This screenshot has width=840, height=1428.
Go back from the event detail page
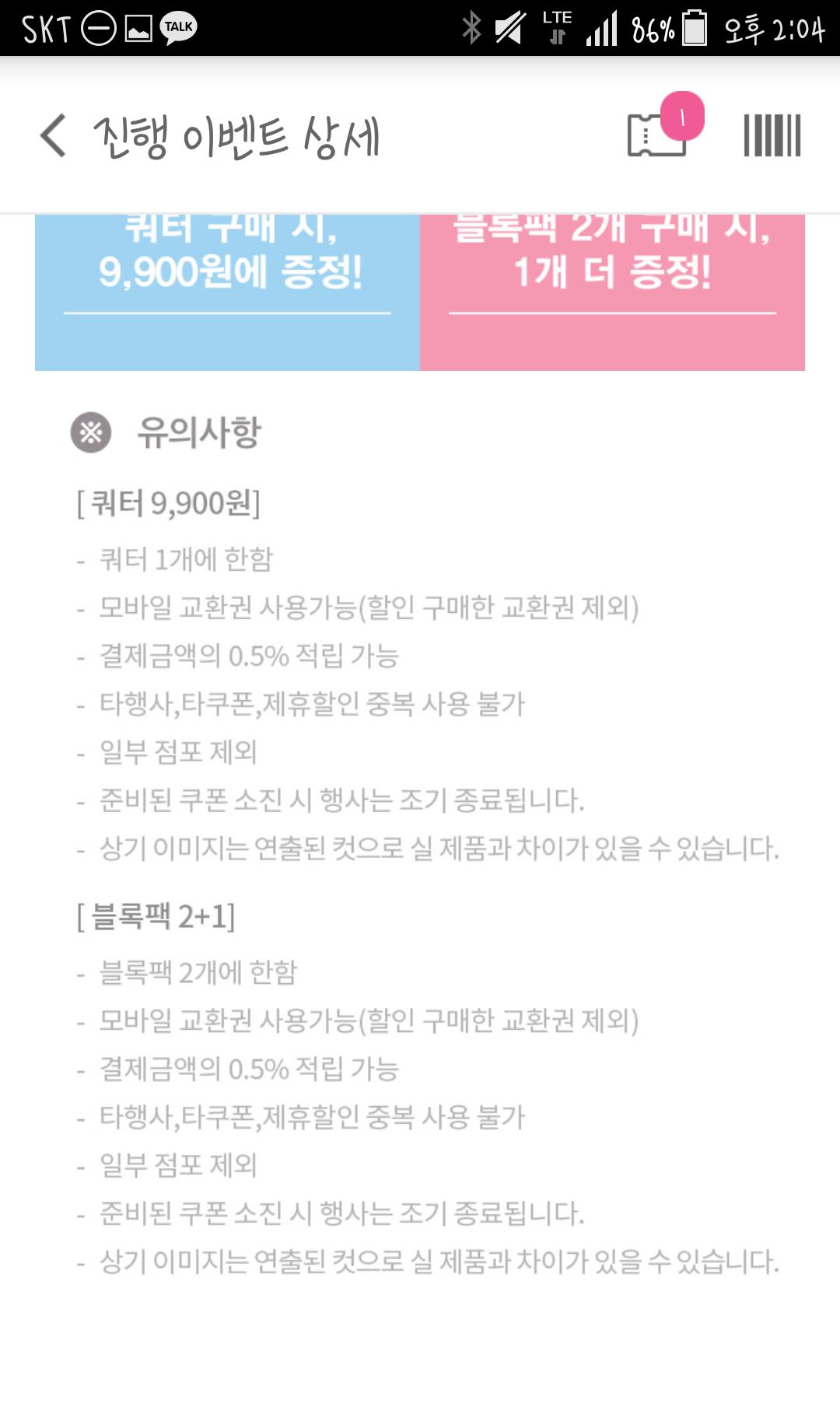[53, 135]
